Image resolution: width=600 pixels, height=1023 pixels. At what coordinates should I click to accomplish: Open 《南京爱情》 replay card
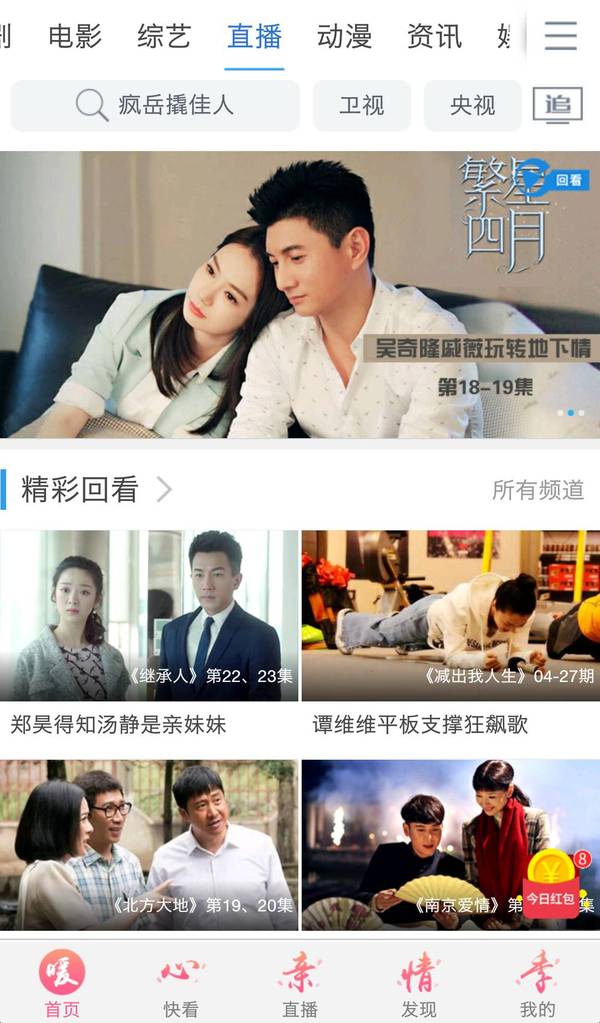tap(420, 845)
